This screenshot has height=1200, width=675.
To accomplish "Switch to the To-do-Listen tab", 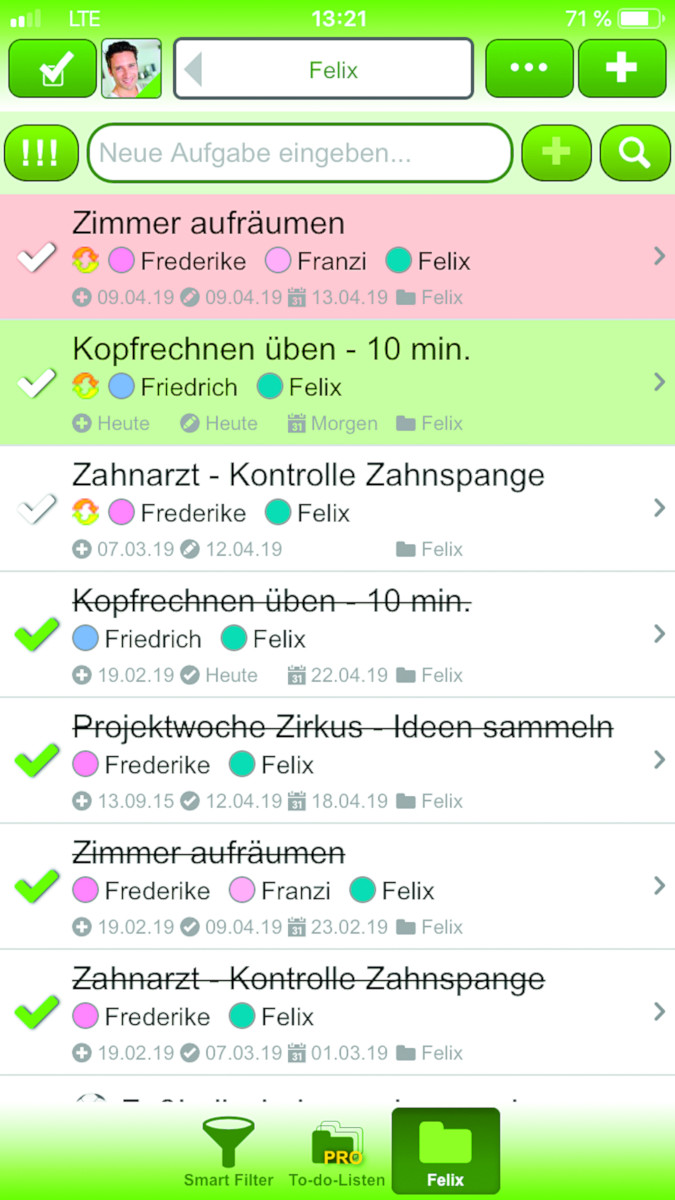I will pyautogui.click(x=337, y=1152).
